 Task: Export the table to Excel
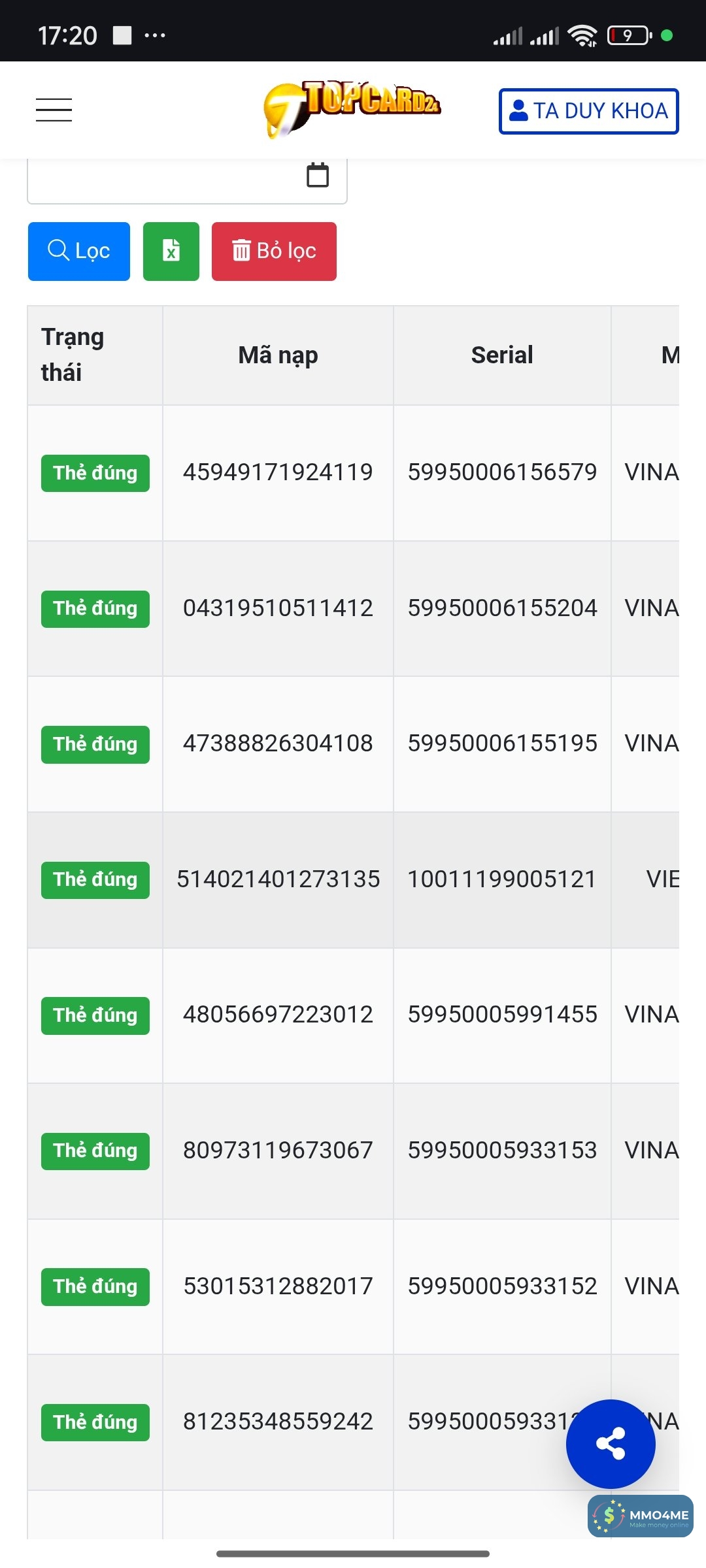(x=171, y=252)
